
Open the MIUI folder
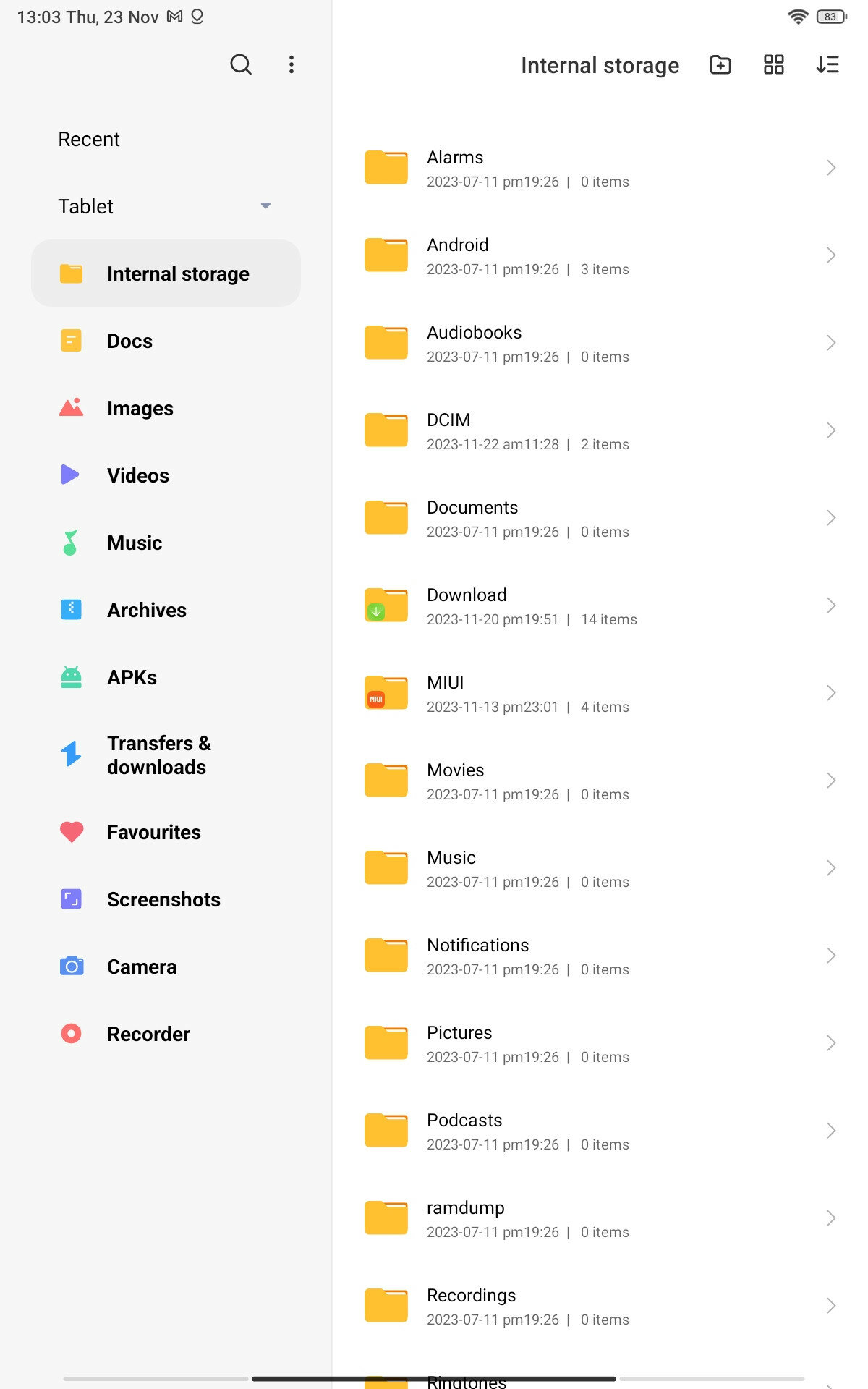click(600, 694)
